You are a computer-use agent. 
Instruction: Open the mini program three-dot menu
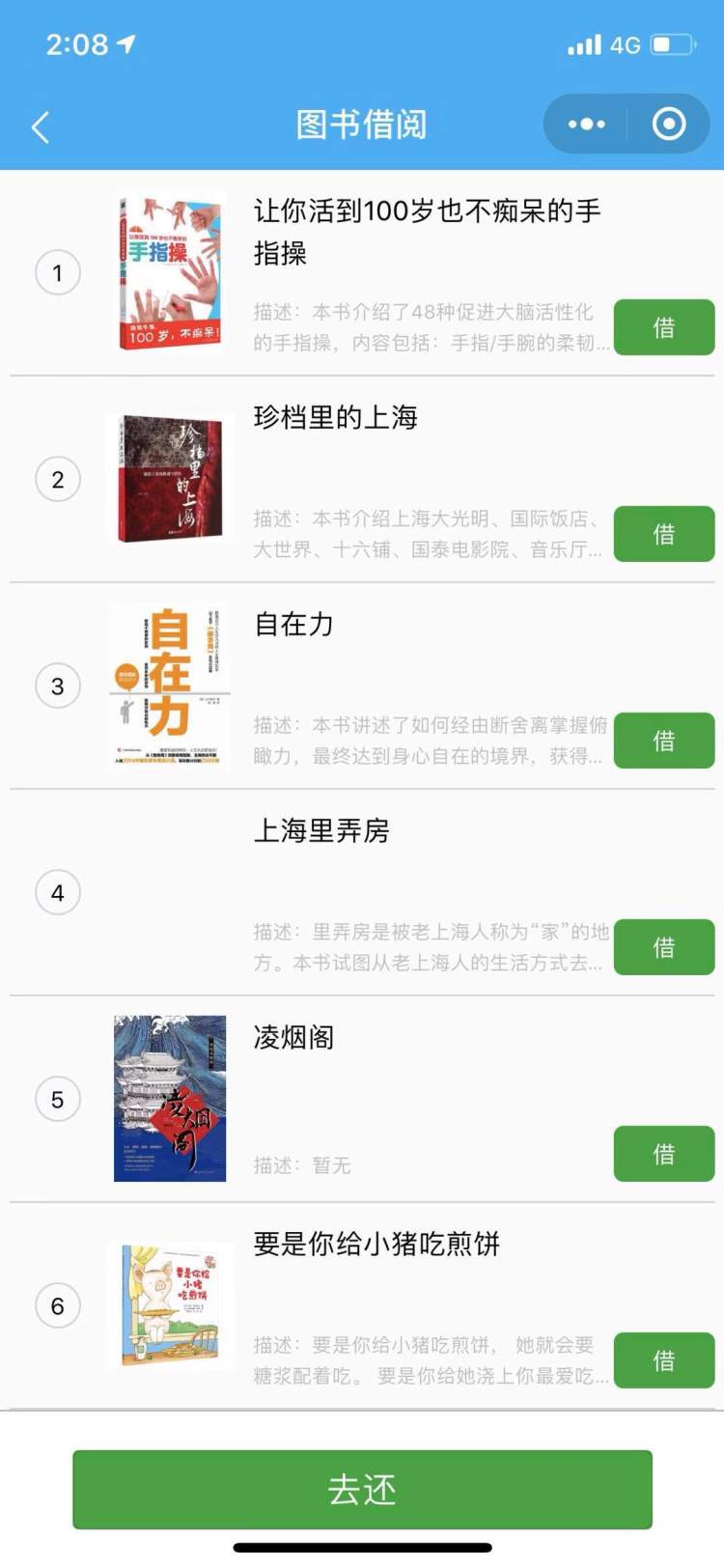click(586, 125)
